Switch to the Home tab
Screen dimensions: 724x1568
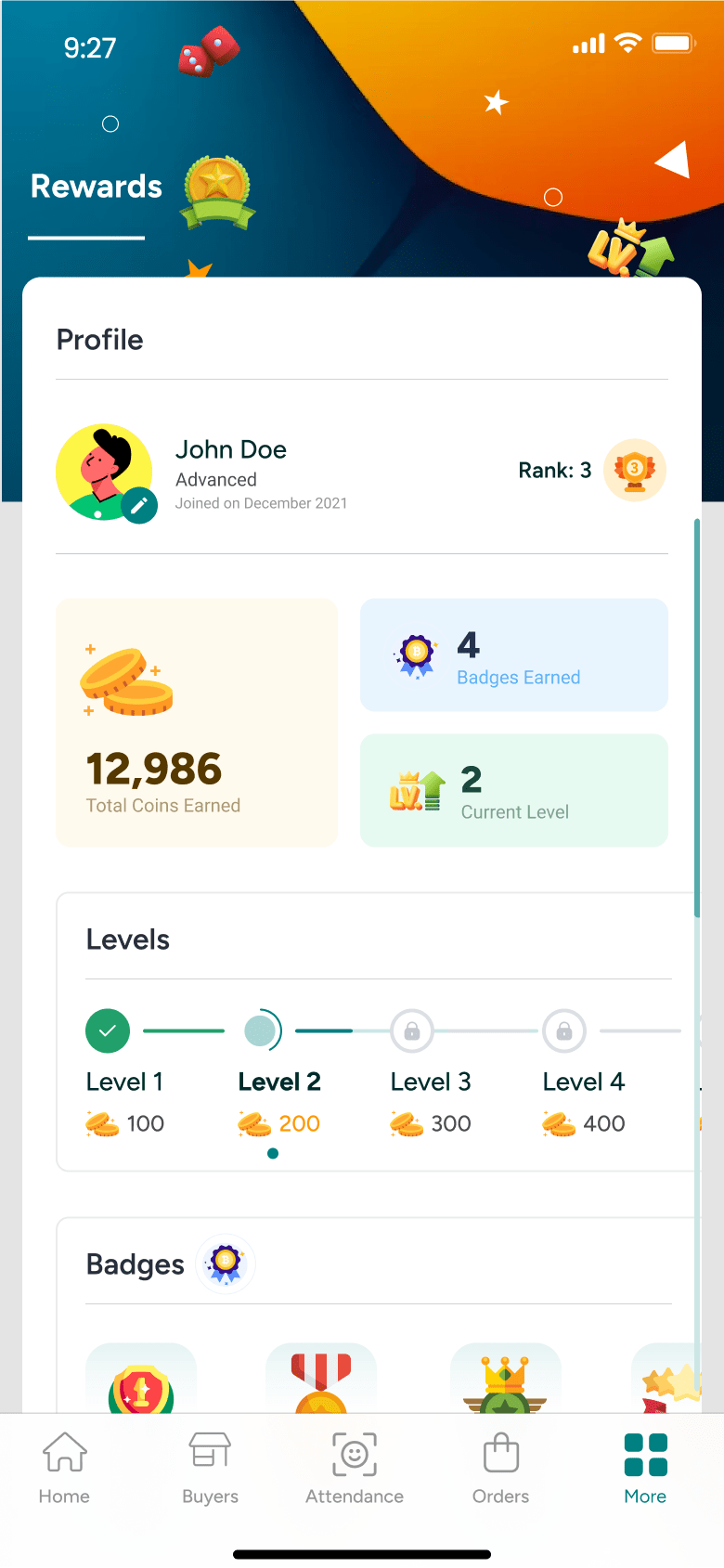[64, 1467]
